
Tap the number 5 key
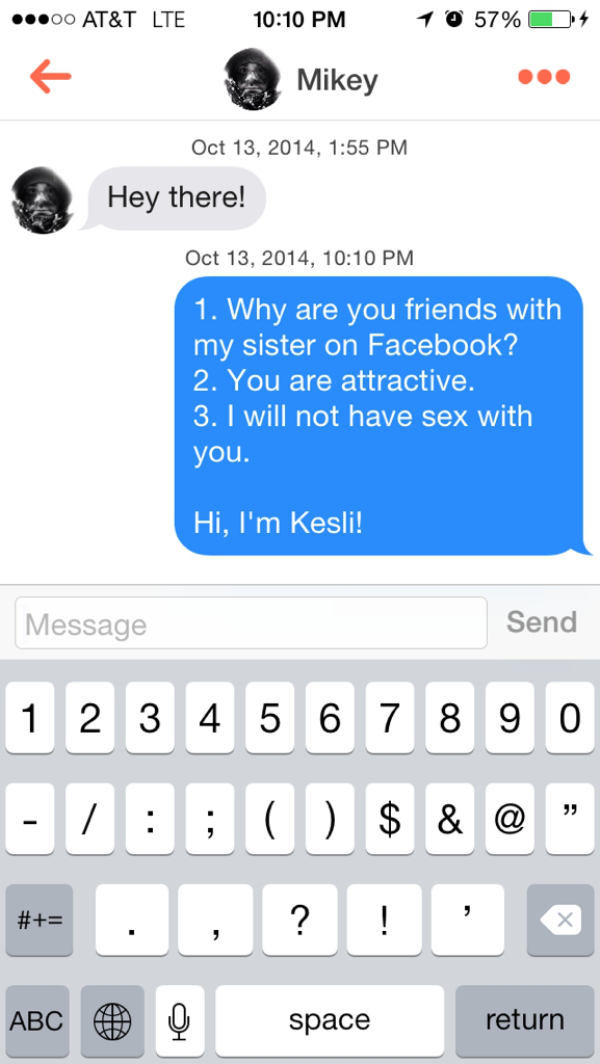tap(269, 718)
